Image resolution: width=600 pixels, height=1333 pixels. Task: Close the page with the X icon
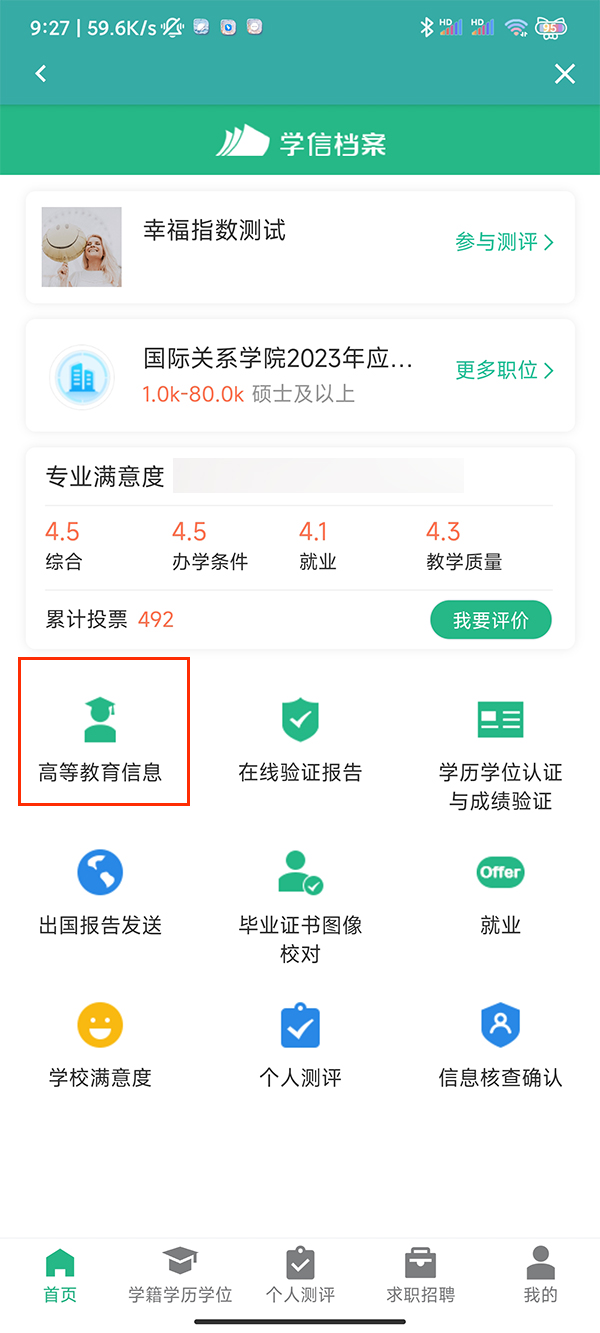click(565, 74)
